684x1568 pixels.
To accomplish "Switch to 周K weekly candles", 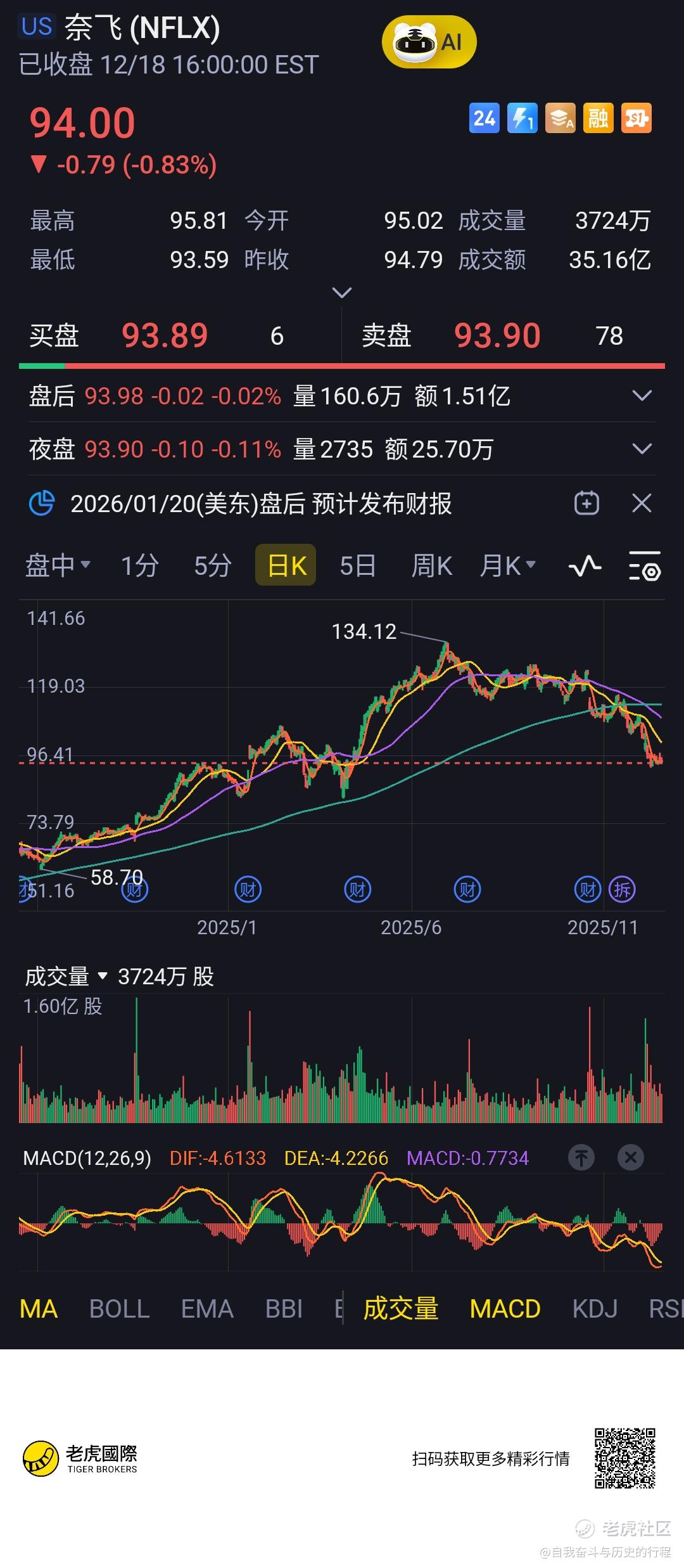I will tap(431, 565).
